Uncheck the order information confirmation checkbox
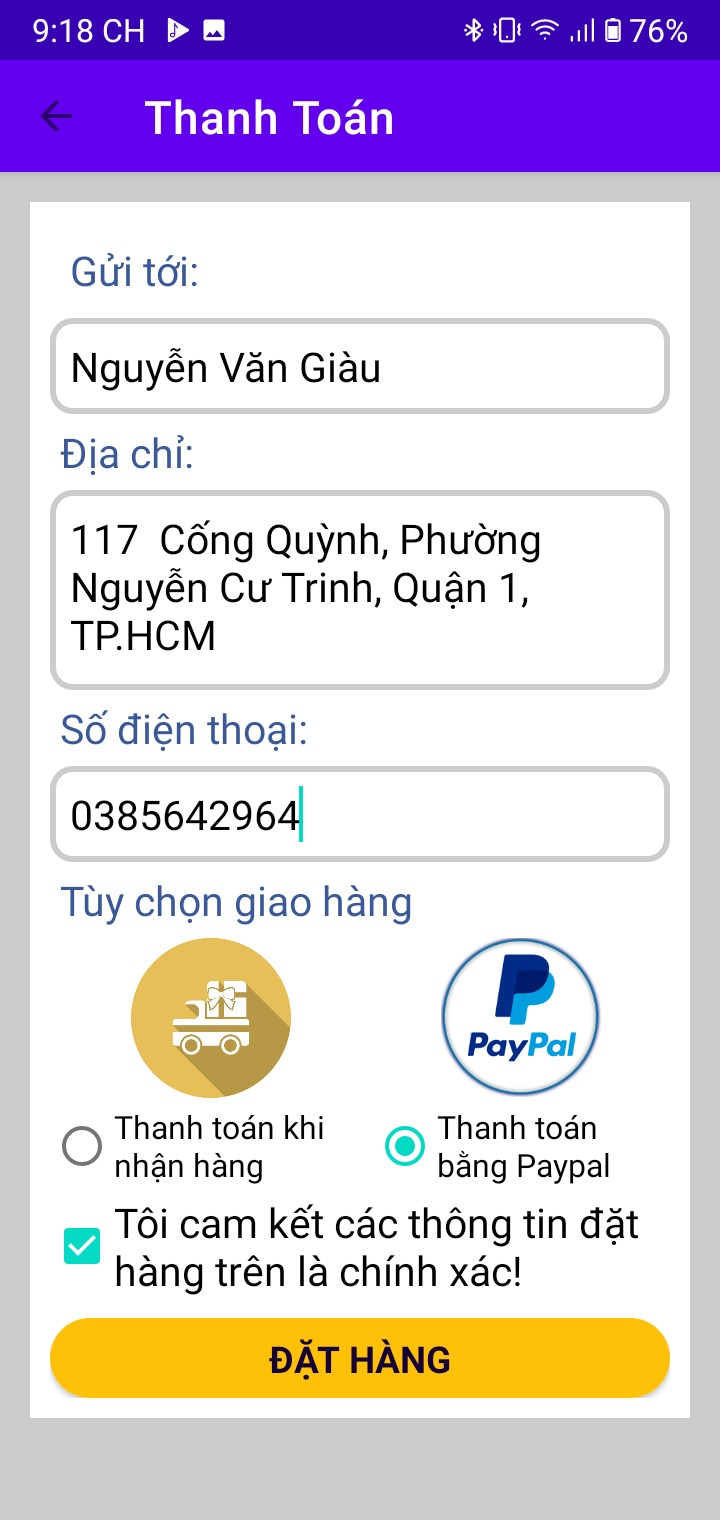Image resolution: width=720 pixels, height=1520 pixels. point(84,1246)
